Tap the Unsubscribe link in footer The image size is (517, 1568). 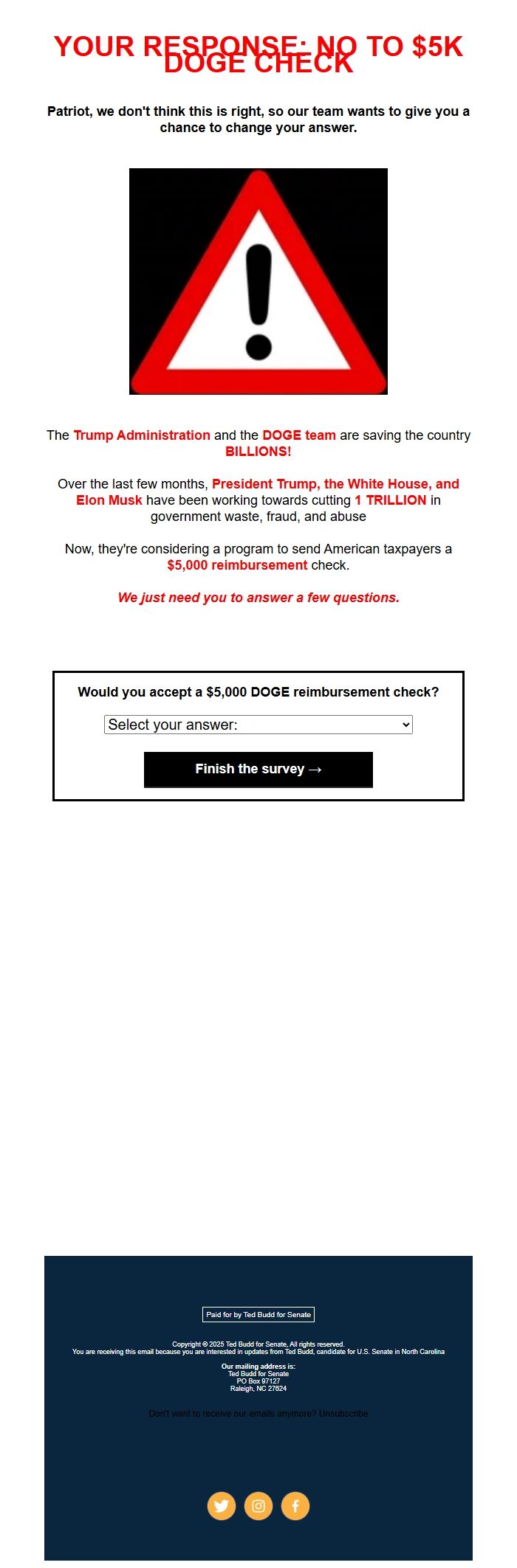[343, 1413]
